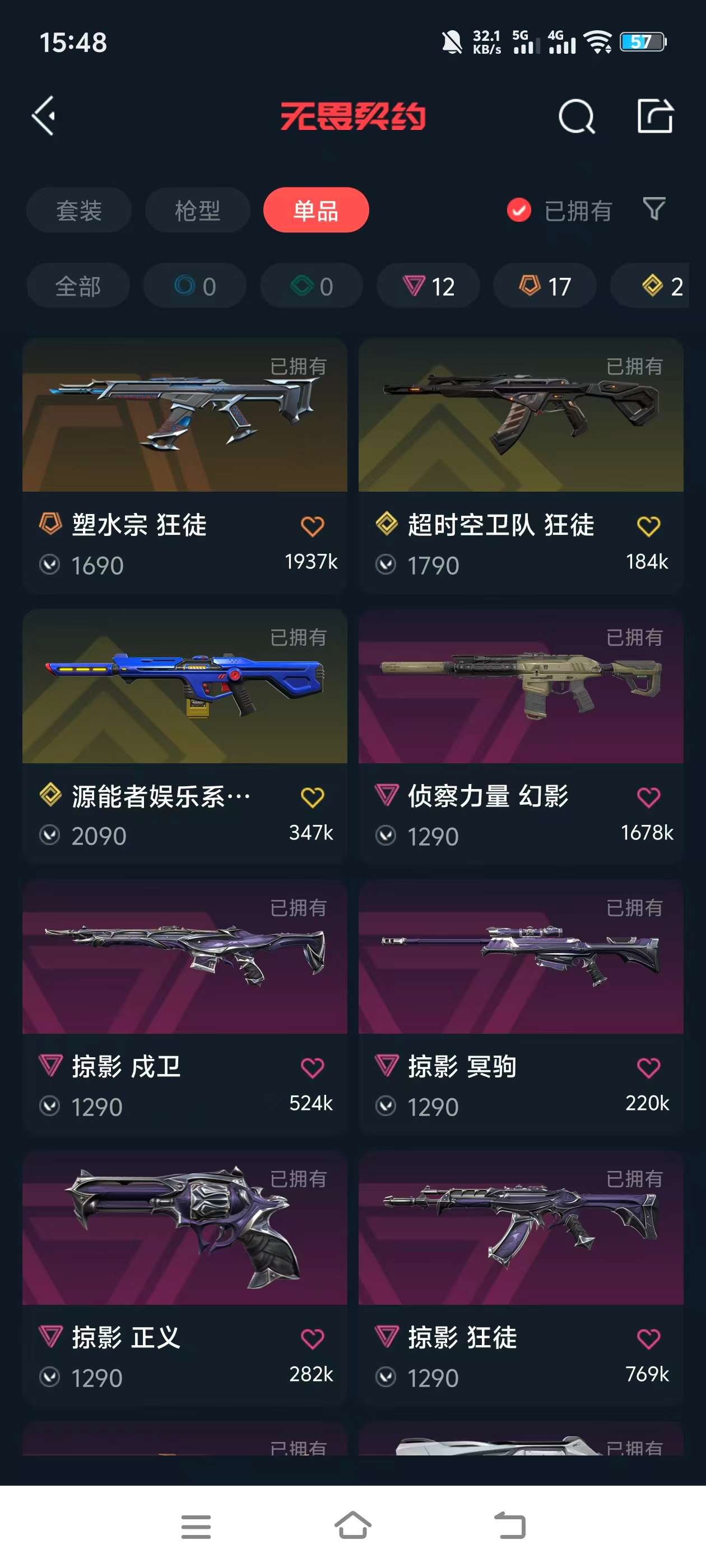
Task: Open the 超时空卫队 狂徒 skin card
Action: (520, 426)
